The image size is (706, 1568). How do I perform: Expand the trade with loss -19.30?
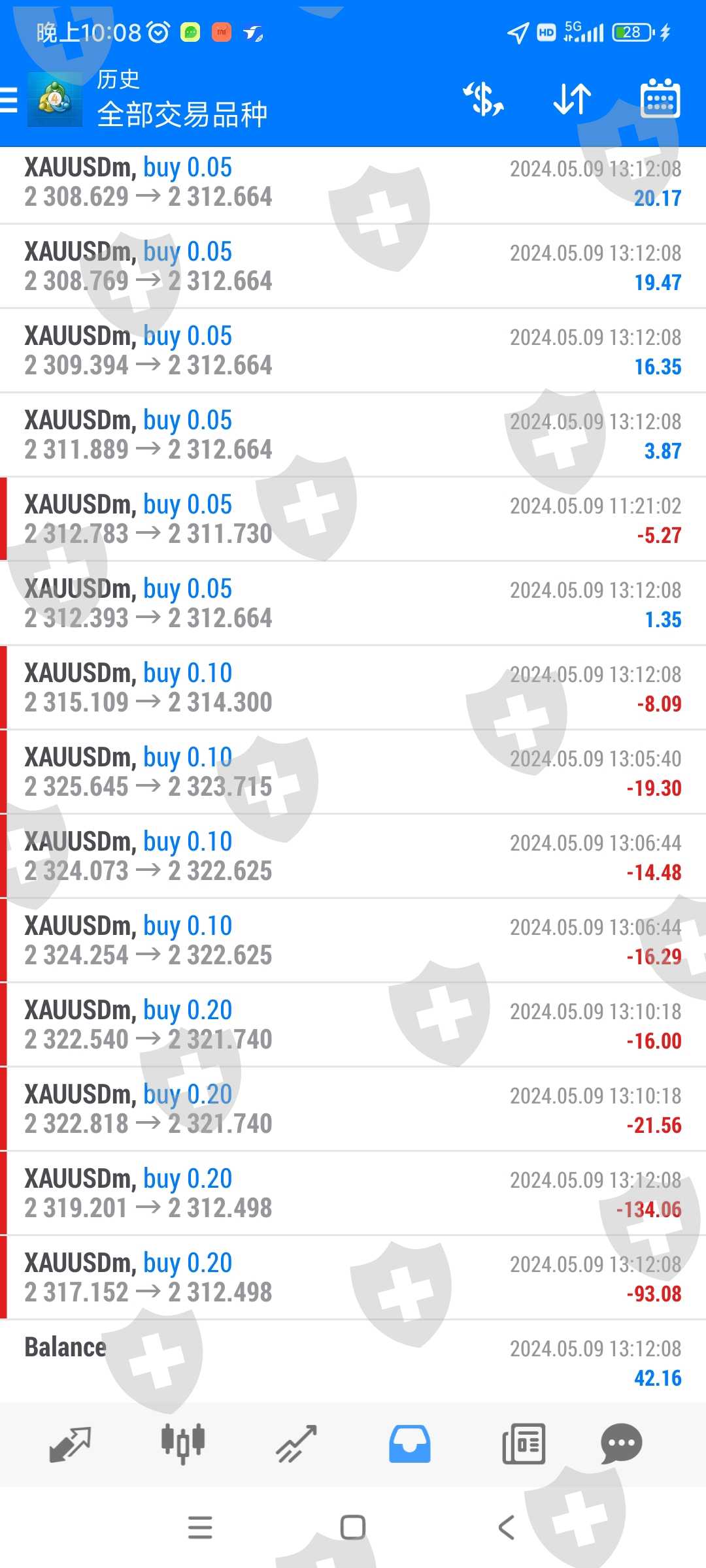click(x=353, y=772)
